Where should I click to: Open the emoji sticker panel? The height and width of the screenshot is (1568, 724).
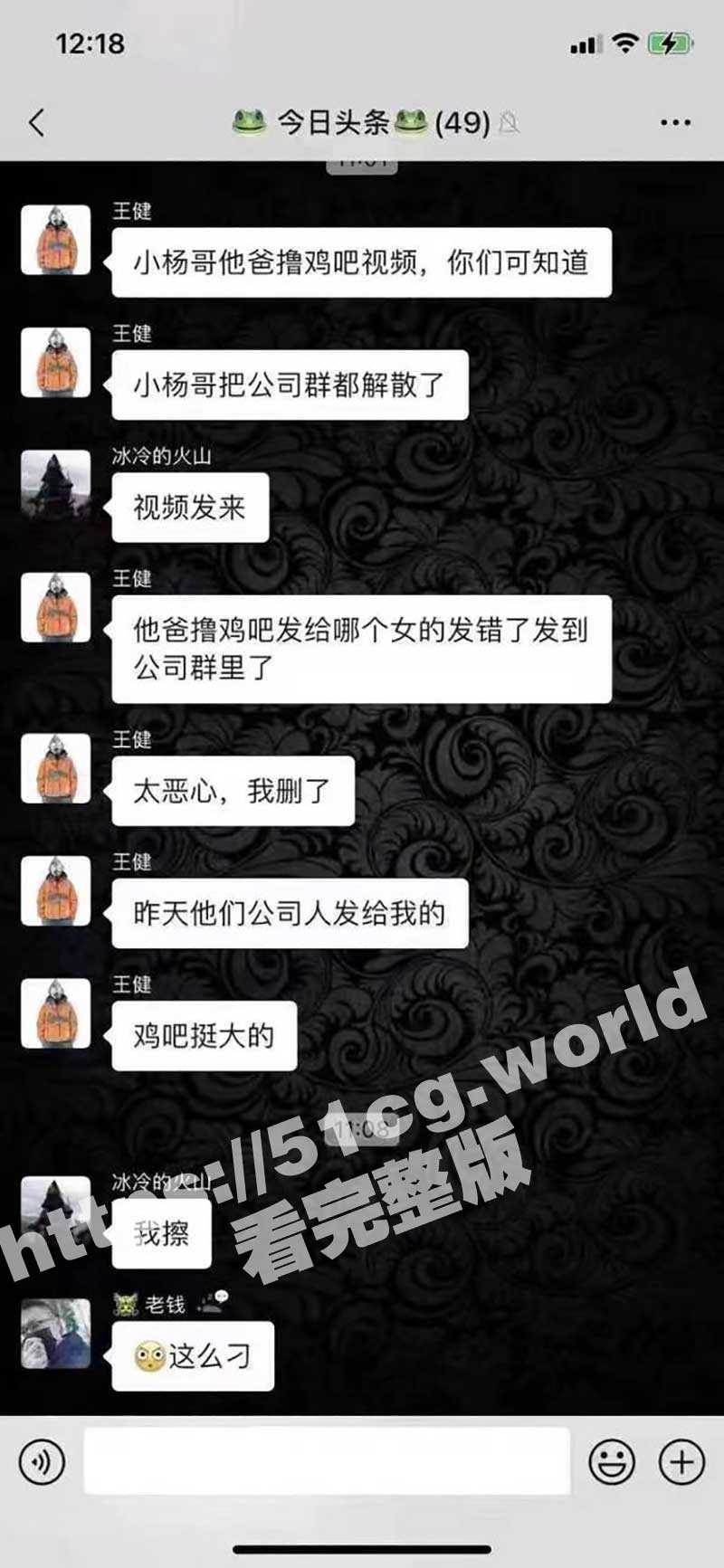tap(612, 1461)
